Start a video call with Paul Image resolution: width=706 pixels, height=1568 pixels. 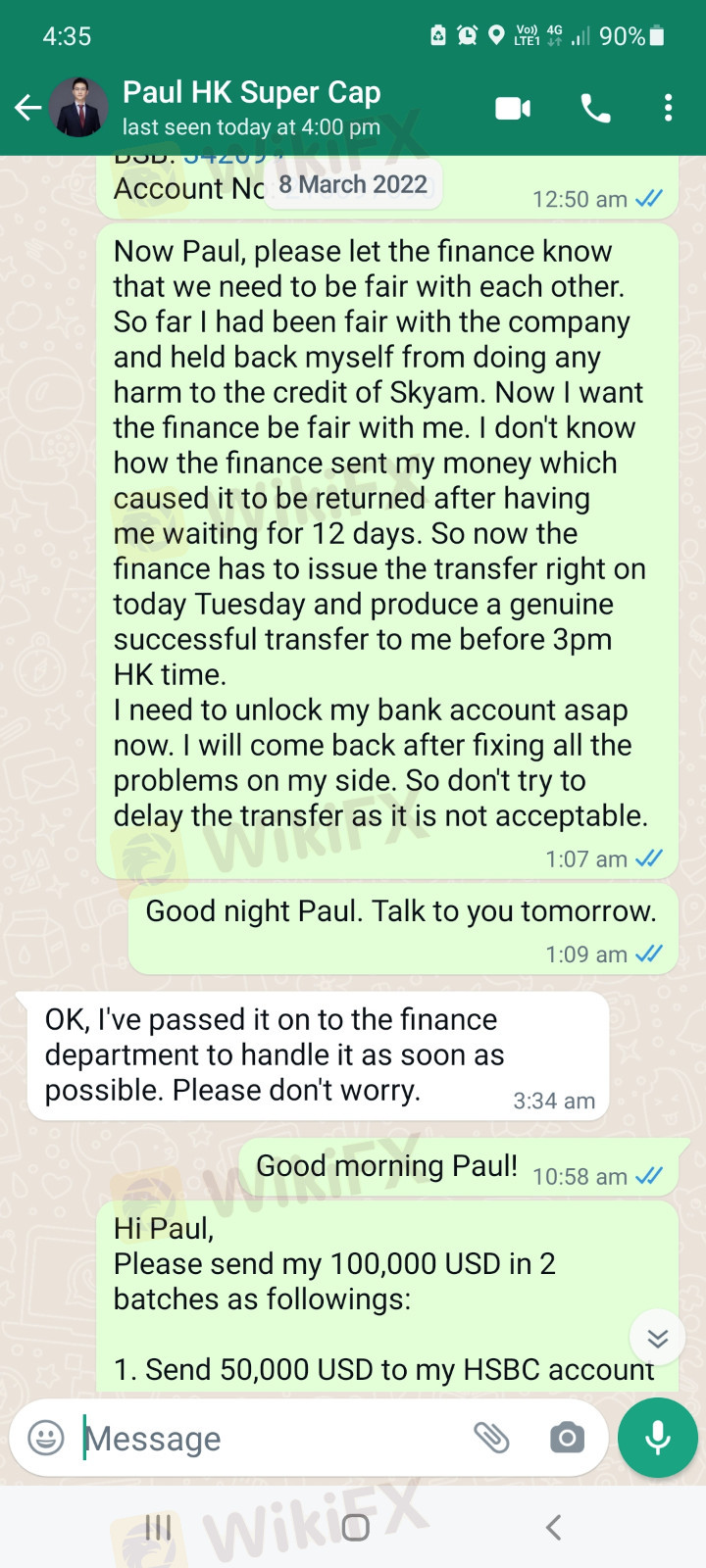click(x=513, y=108)
